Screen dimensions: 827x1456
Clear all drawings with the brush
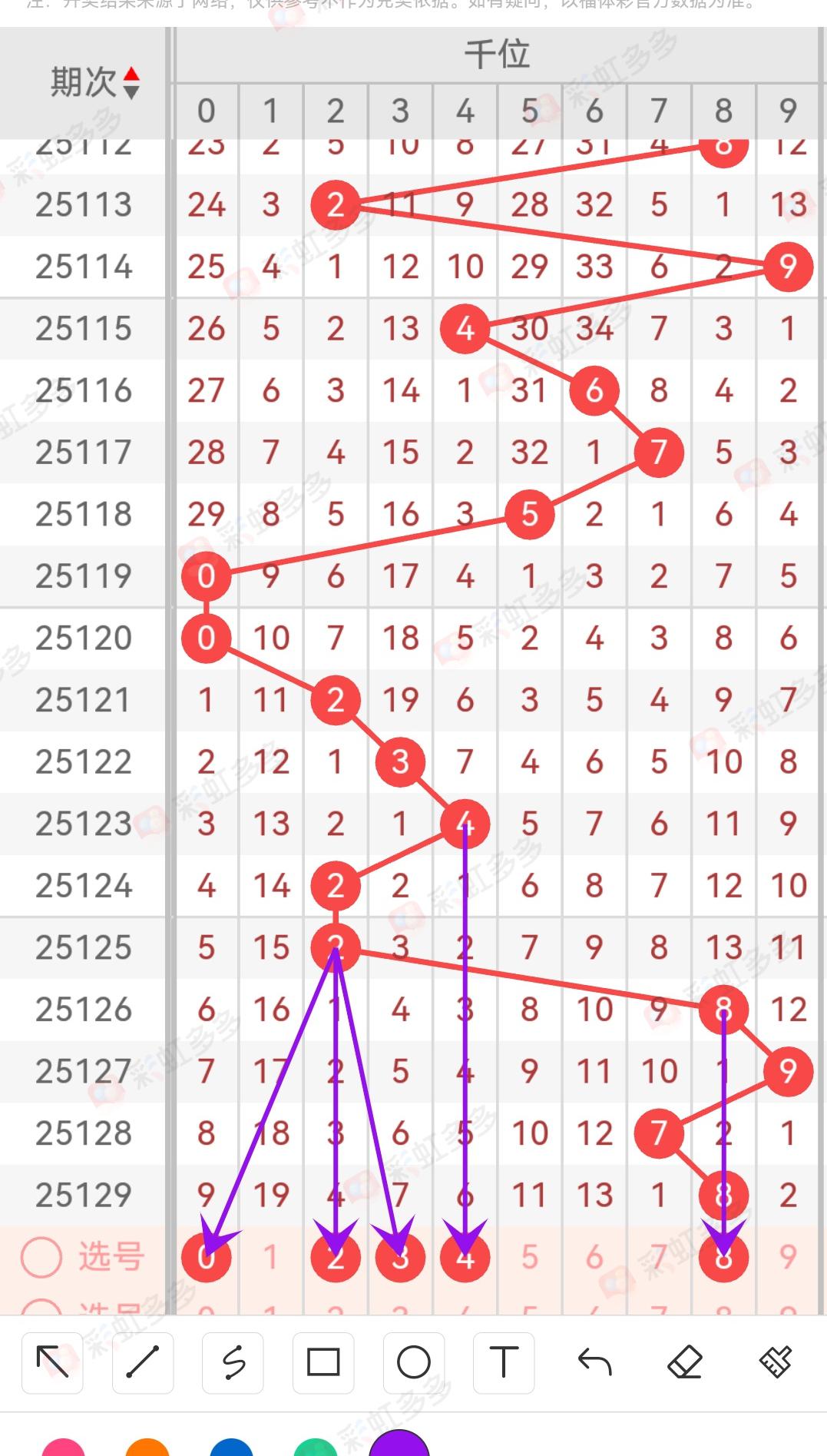coord(776,1363)
